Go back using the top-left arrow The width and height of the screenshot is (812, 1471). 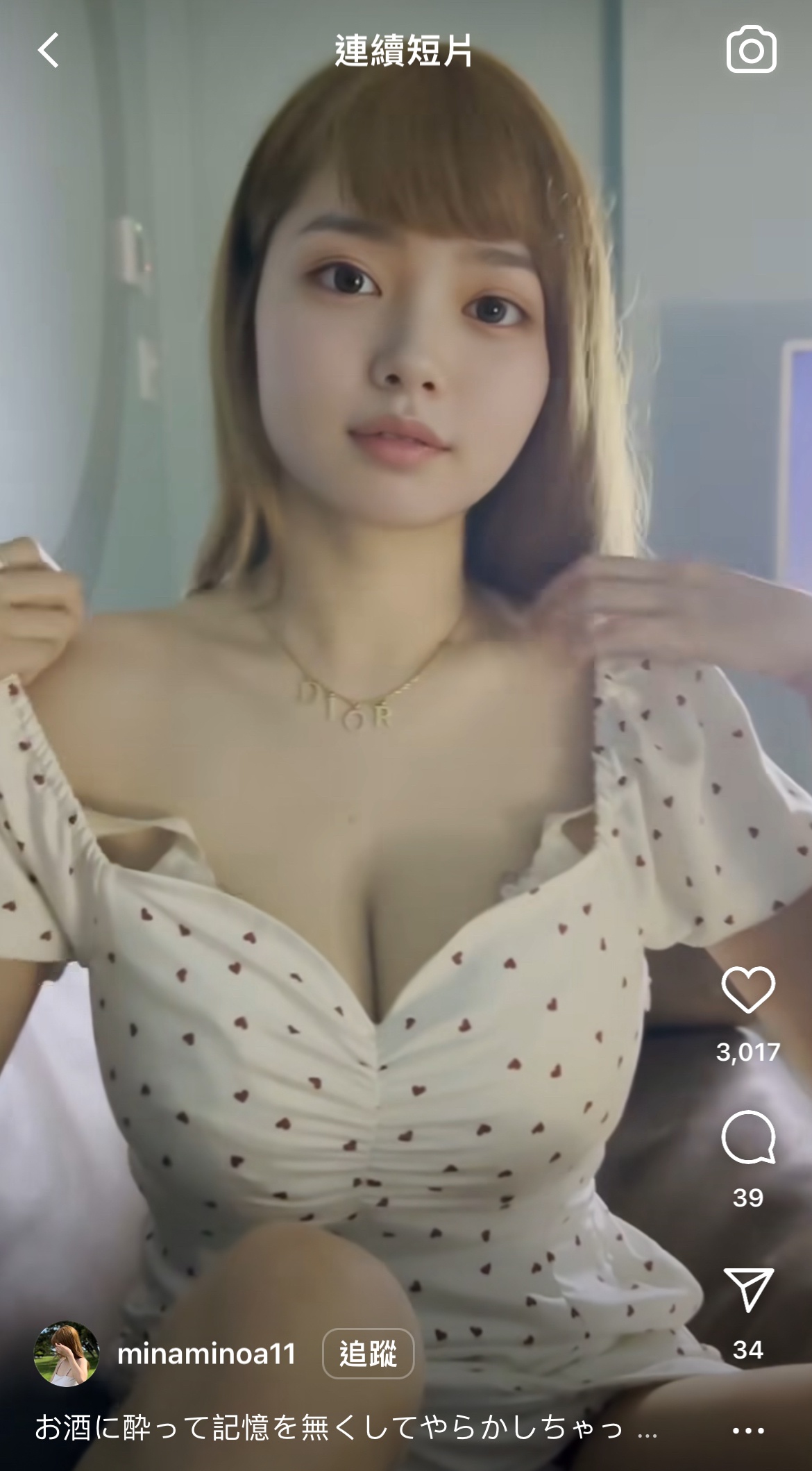[x=49, y=51]
